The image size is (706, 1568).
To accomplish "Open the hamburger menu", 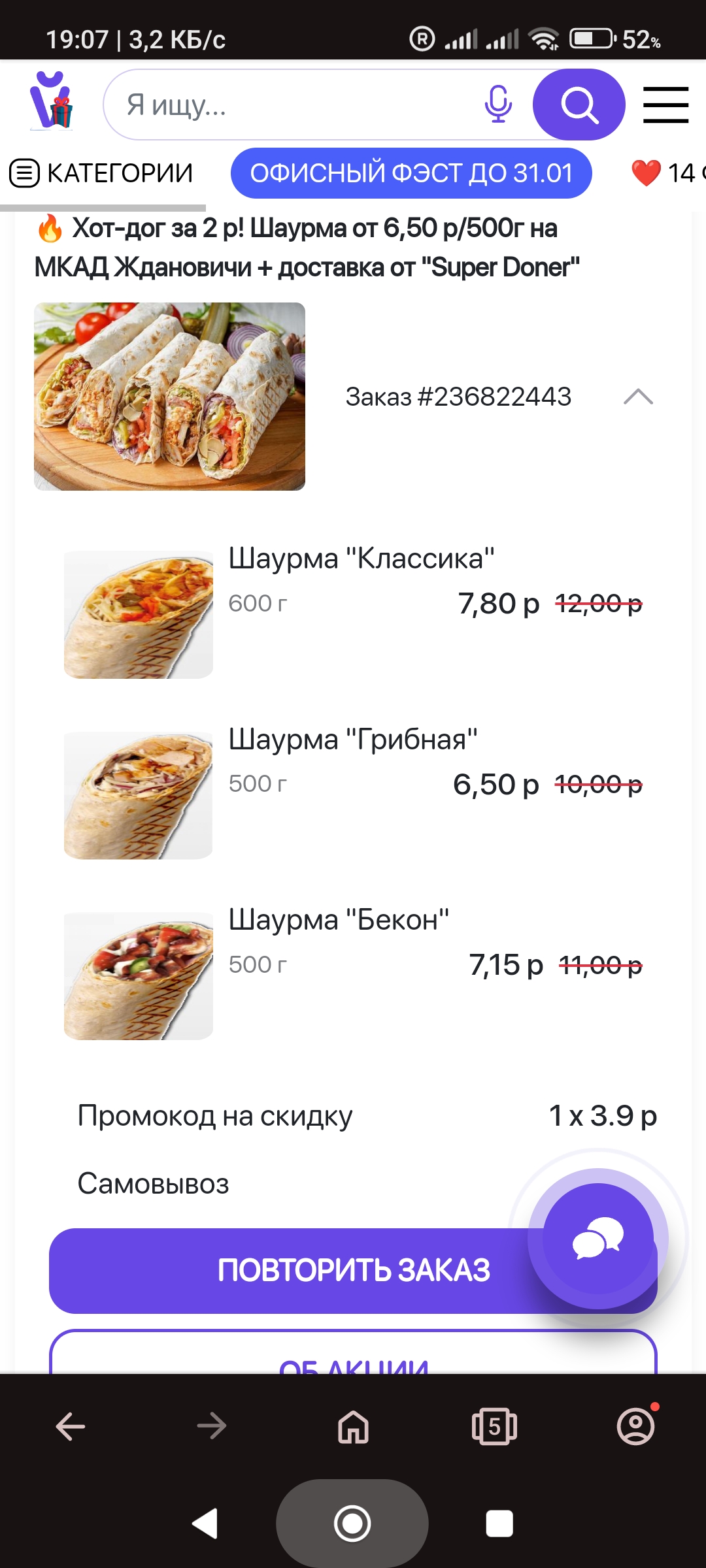I will [665, 105].
